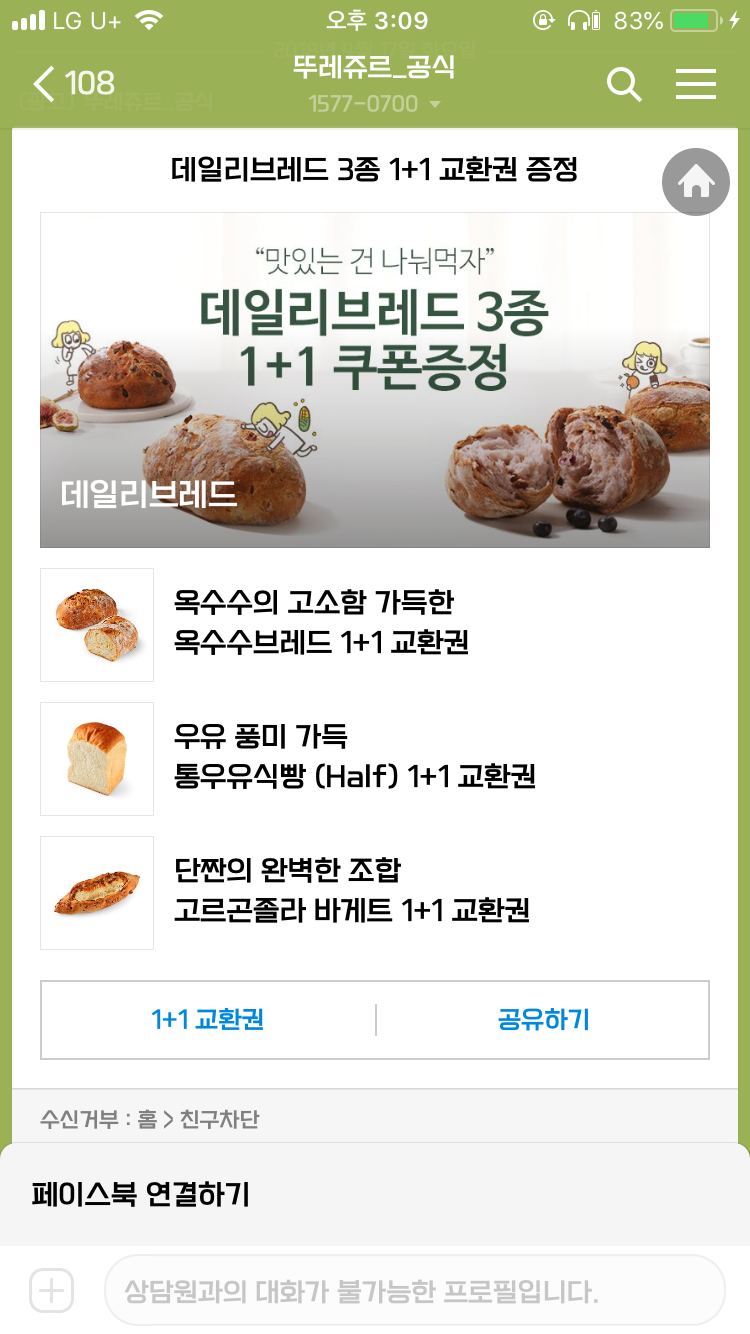Tap the message input field
This screenshot has height=1334, width=750.
[x=414, y=1291]
